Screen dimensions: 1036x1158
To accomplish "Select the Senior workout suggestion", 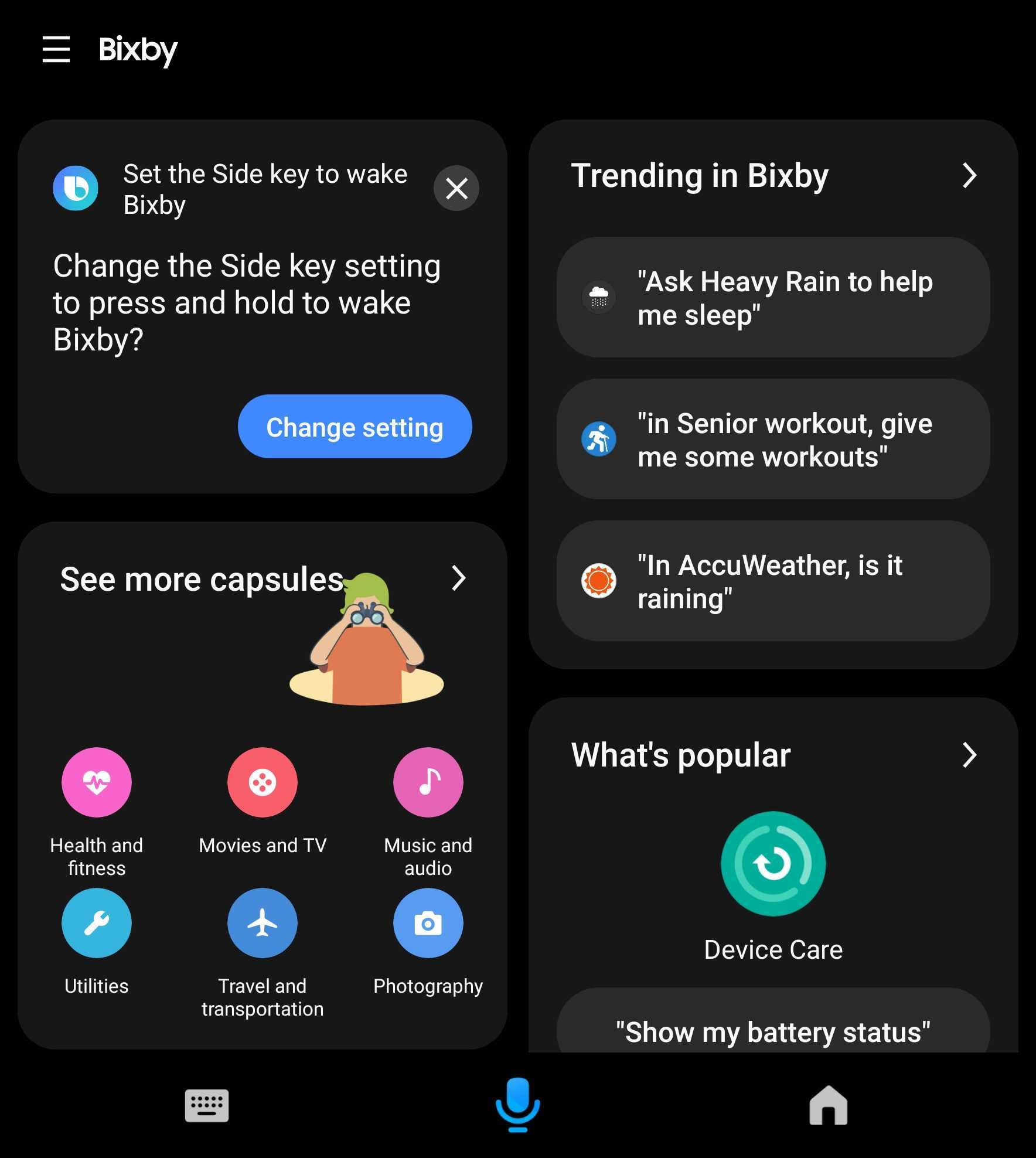I will click(x=772, y=440).
